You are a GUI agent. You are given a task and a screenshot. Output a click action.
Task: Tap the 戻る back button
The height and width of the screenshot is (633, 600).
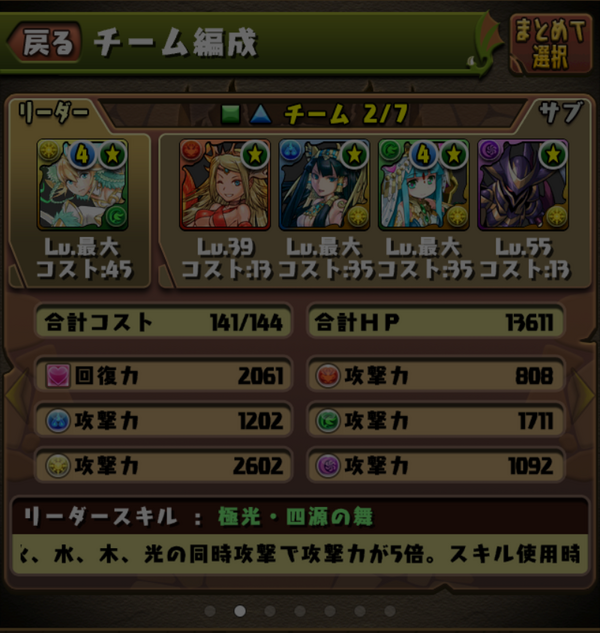point(45,43)
